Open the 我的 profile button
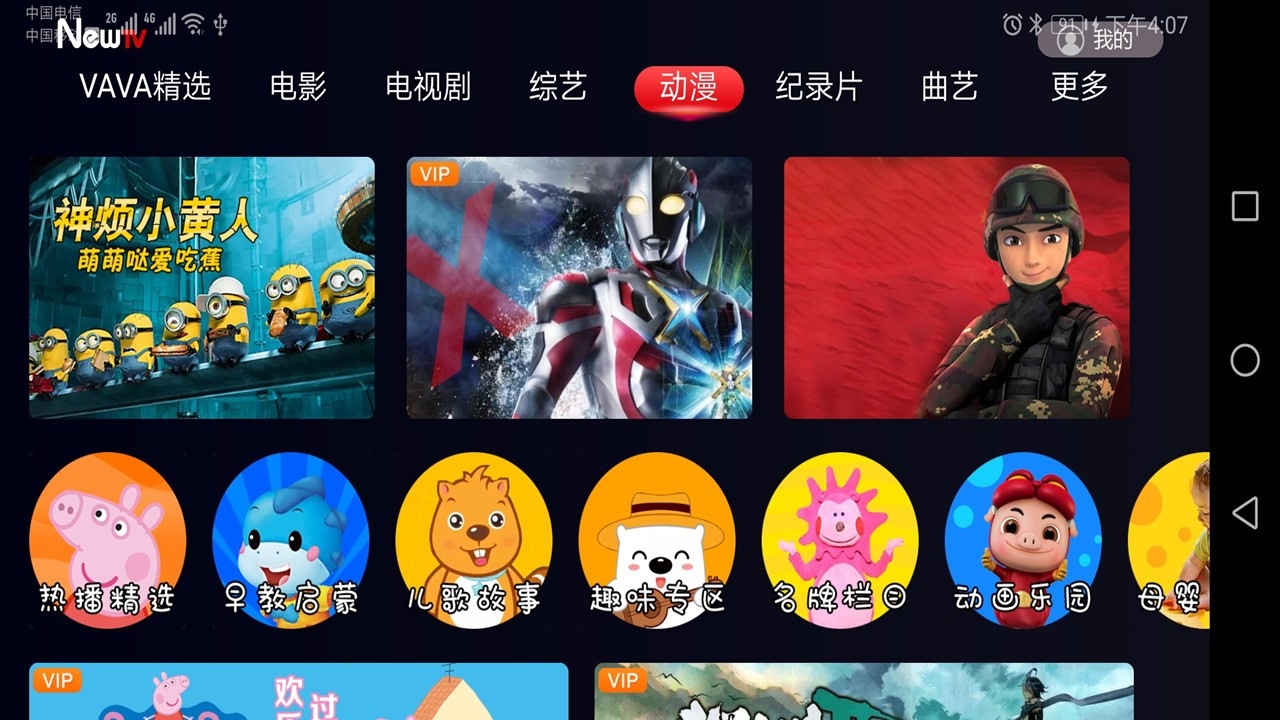 1099,40
